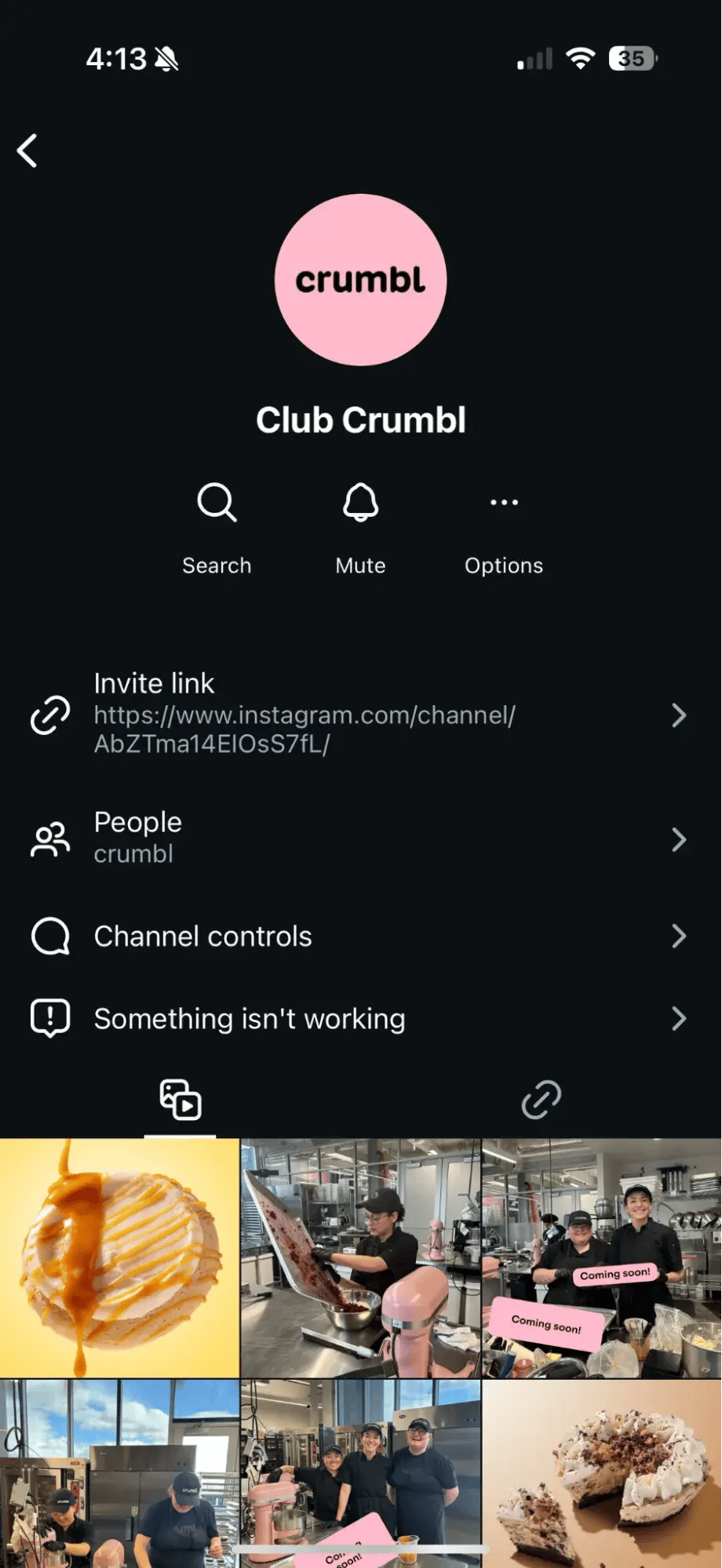
Task: Open photo of kitchen with sky windows
Action: click(x=119, y=1473)
